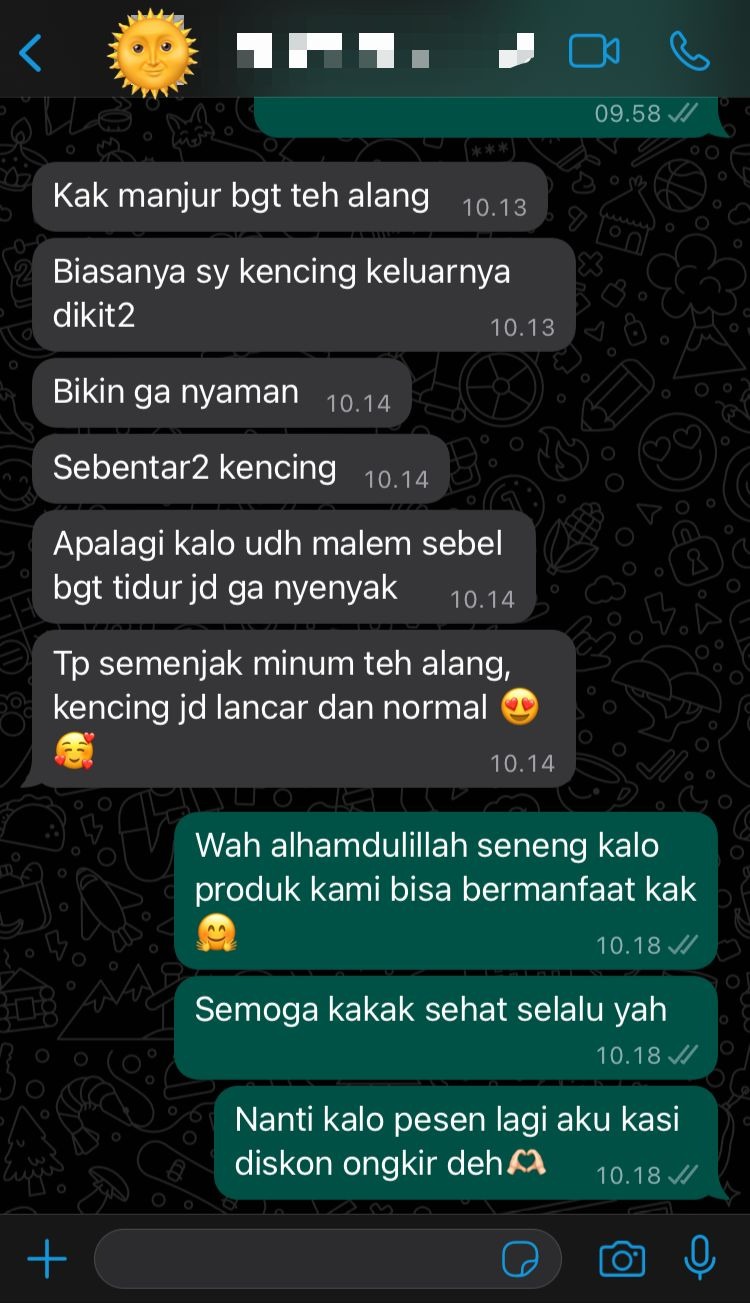750x1303 pixels.
Task: Open the contact's sun profile picture
Action: point(152,52)
